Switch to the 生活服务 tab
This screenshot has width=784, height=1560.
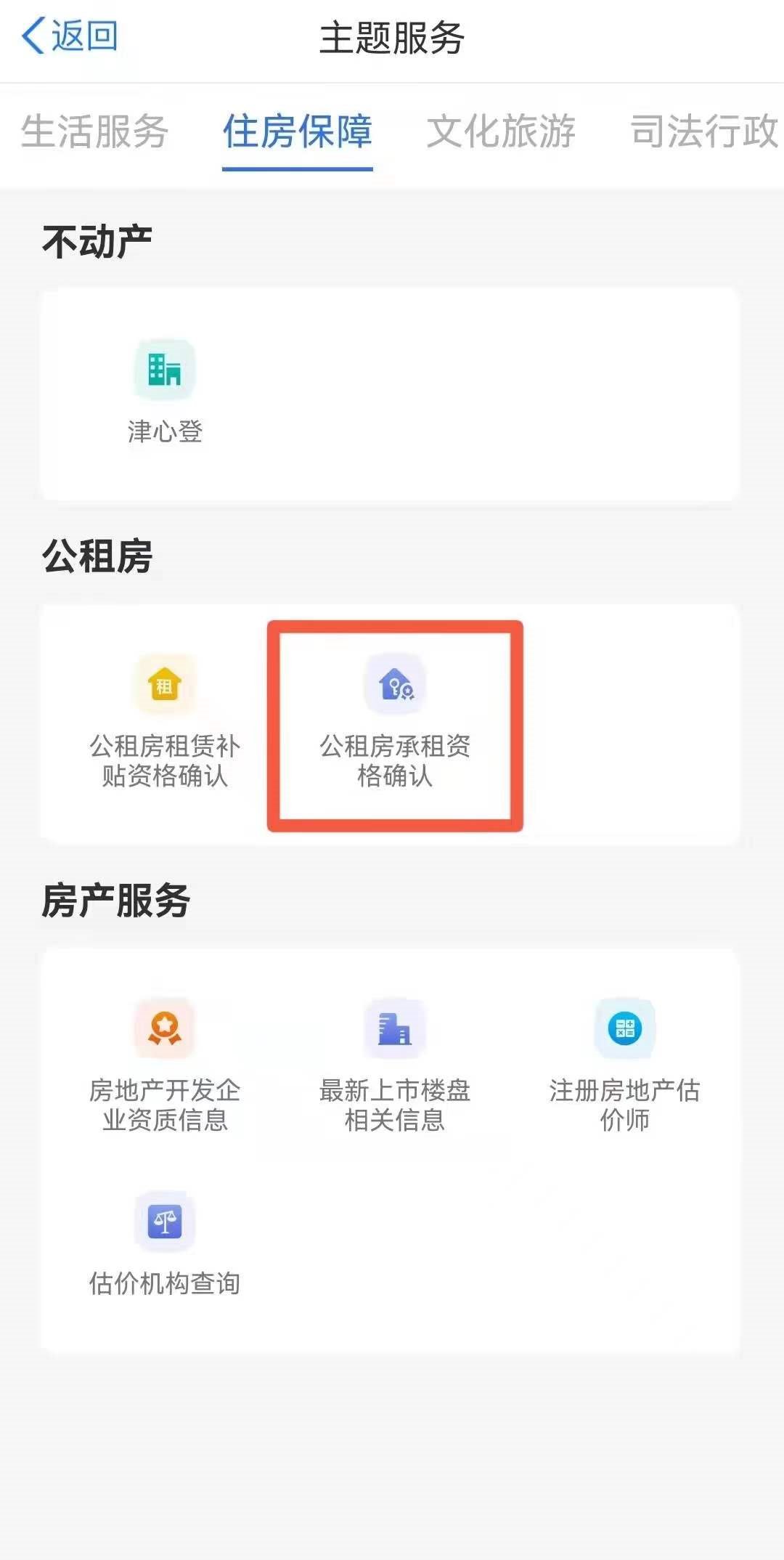tap(94, 131)
